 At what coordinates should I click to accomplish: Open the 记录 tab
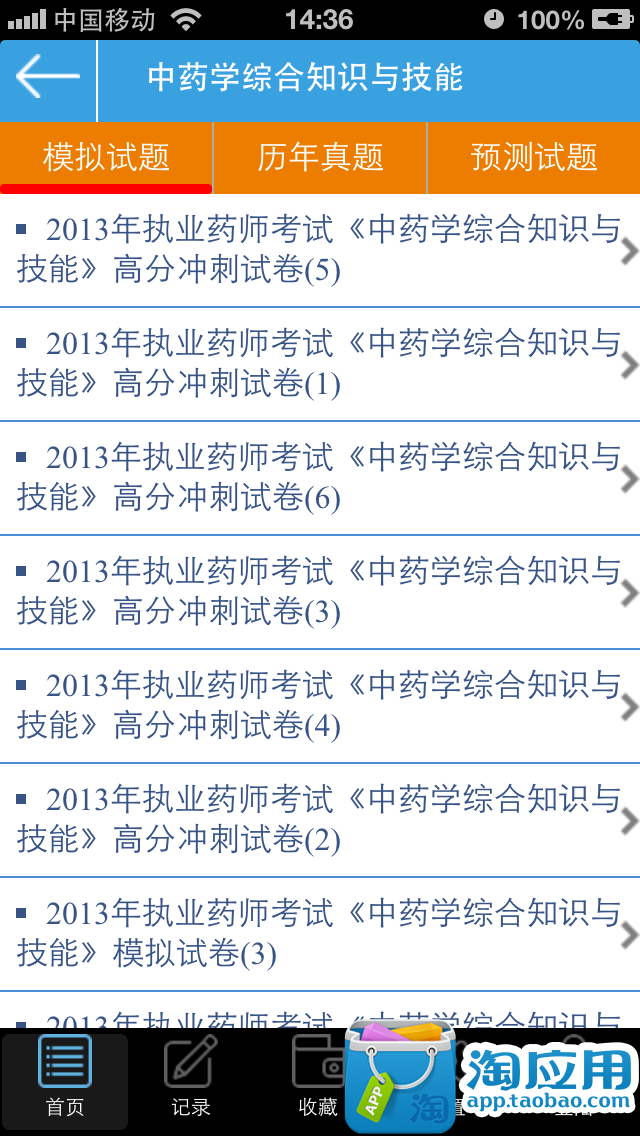point(191,1081)
